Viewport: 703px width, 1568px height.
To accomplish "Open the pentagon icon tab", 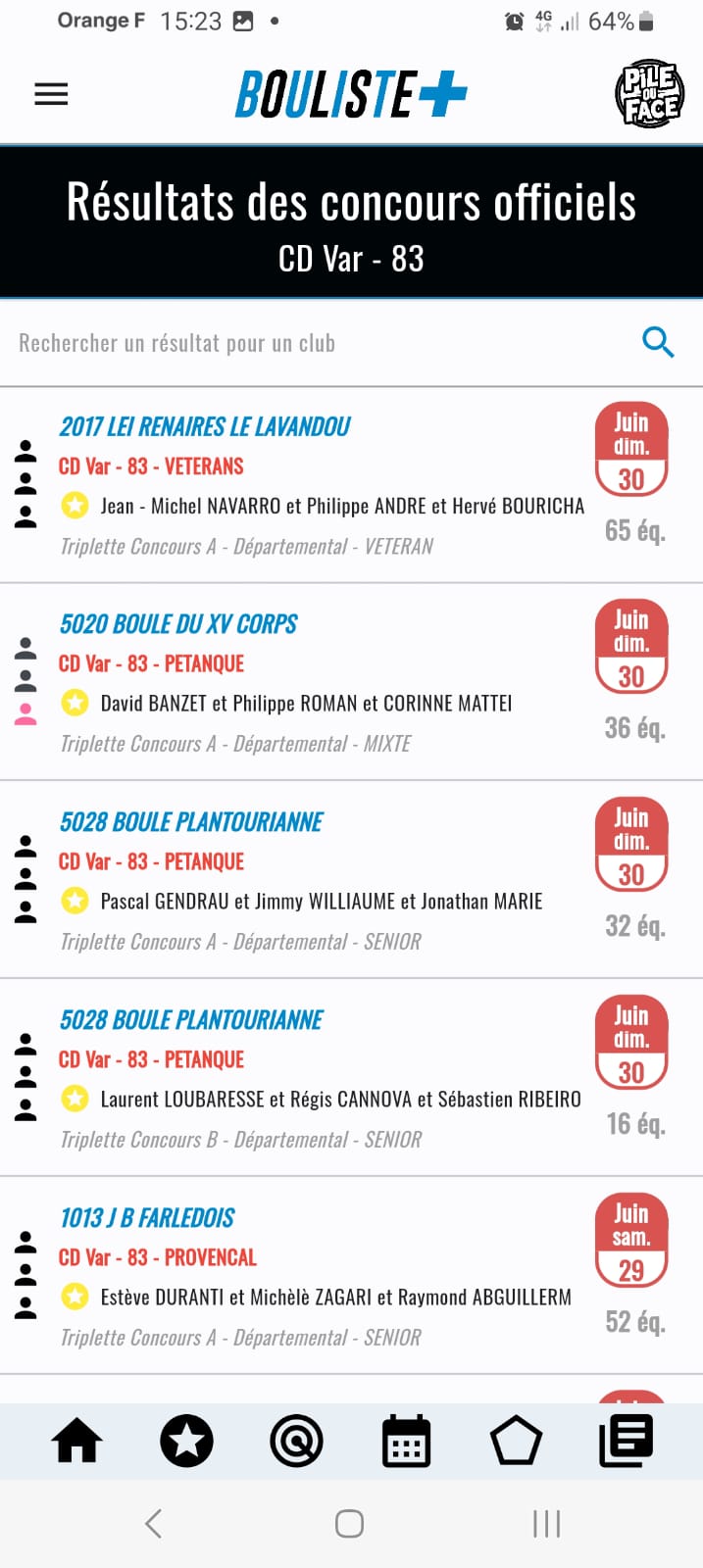I will click(516, 1441).
